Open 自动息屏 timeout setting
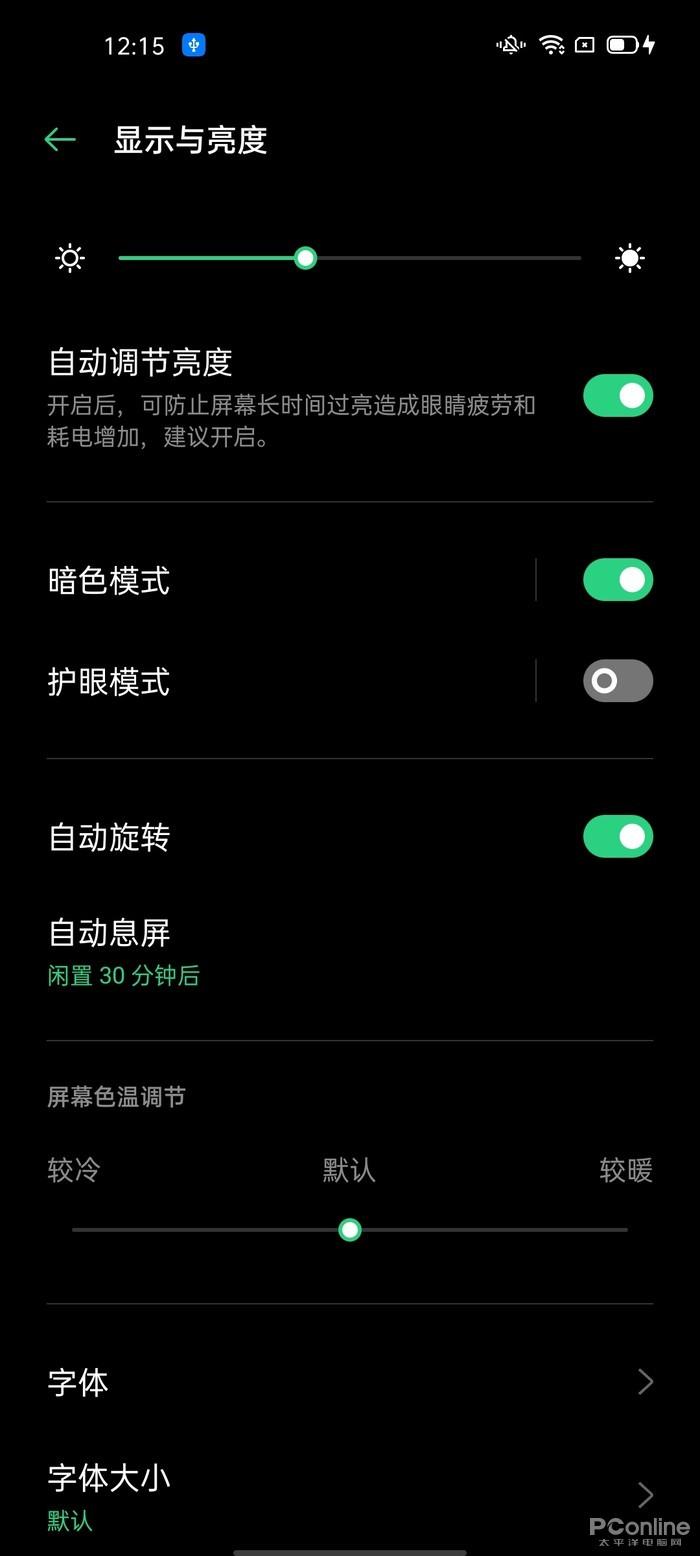 (x=350, y=952)
